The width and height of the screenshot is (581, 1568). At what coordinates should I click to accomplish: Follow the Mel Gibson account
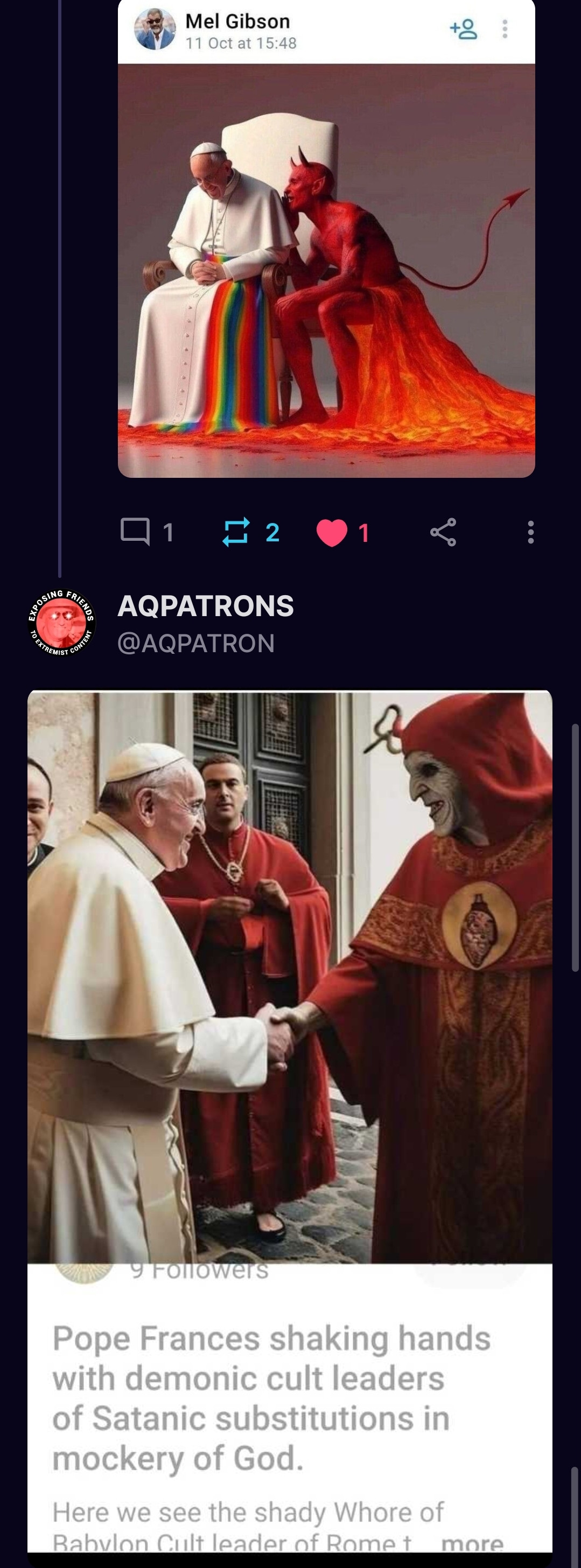[x=464, y=29]
